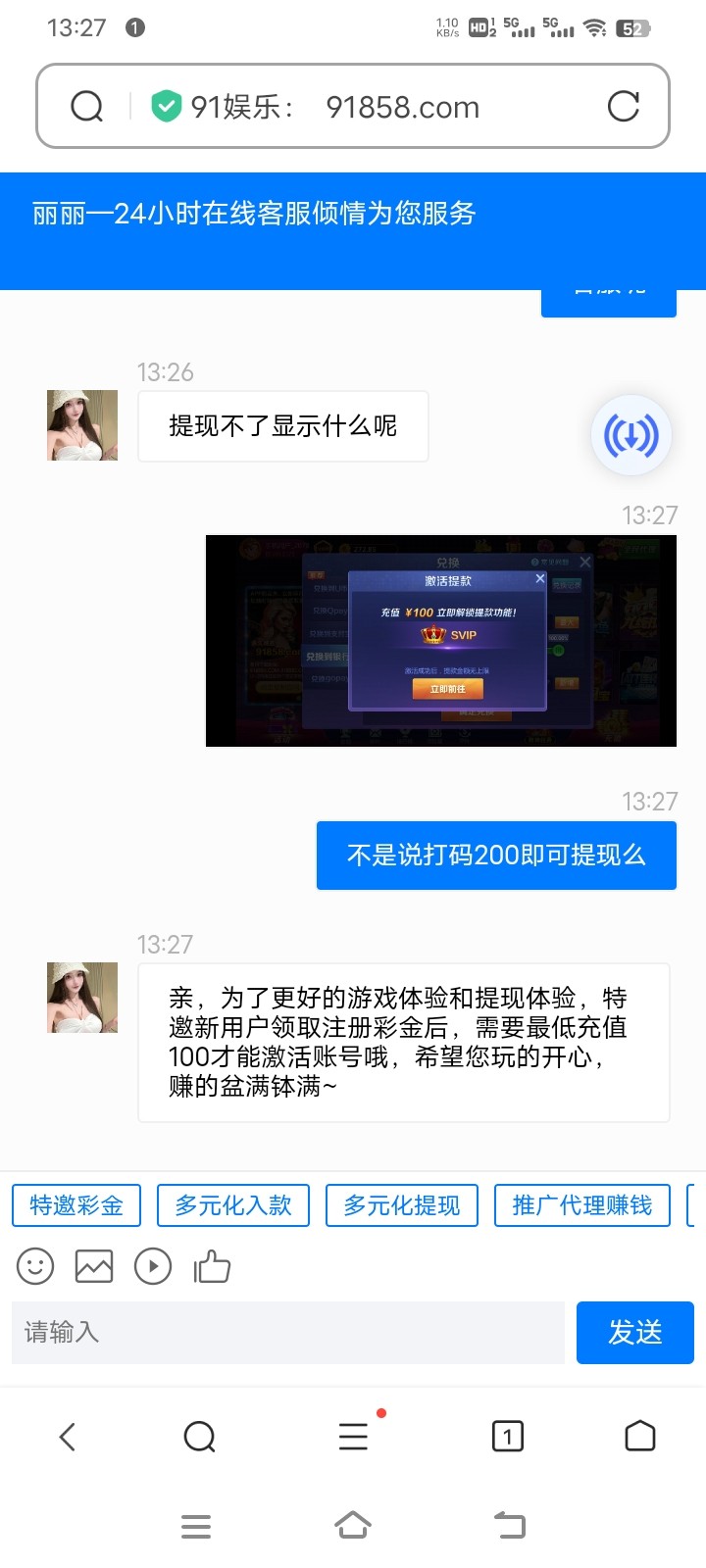Screen dimensions: 706x1568
Task: Focus the 请输入 message field
Action: tap(288, 1333)
